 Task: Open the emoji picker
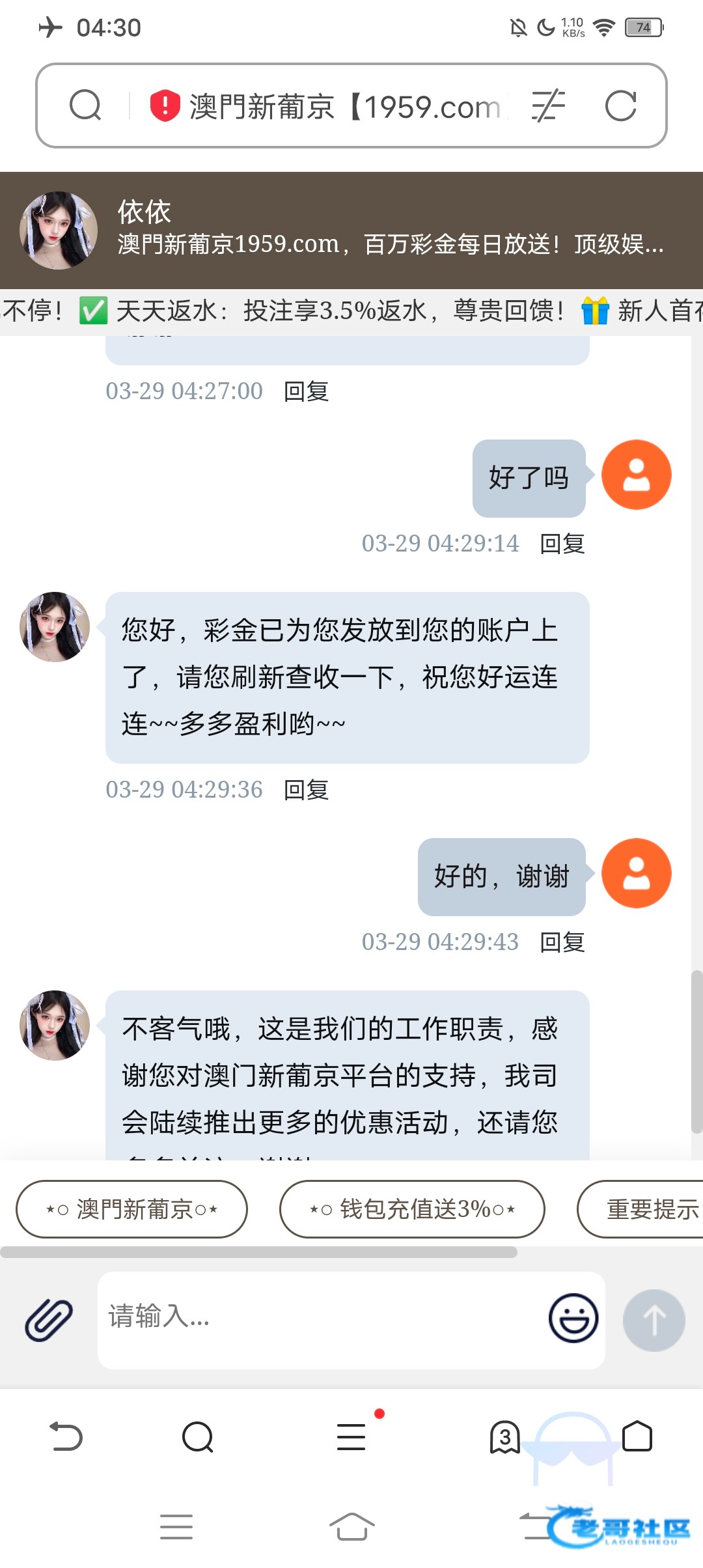pyautogui.click(x=573, y=1318)
